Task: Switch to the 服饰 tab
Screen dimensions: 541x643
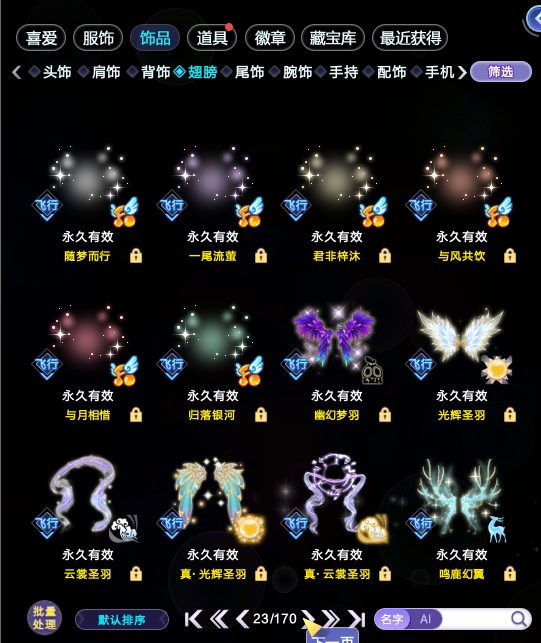Action: [x=98, y=38]
